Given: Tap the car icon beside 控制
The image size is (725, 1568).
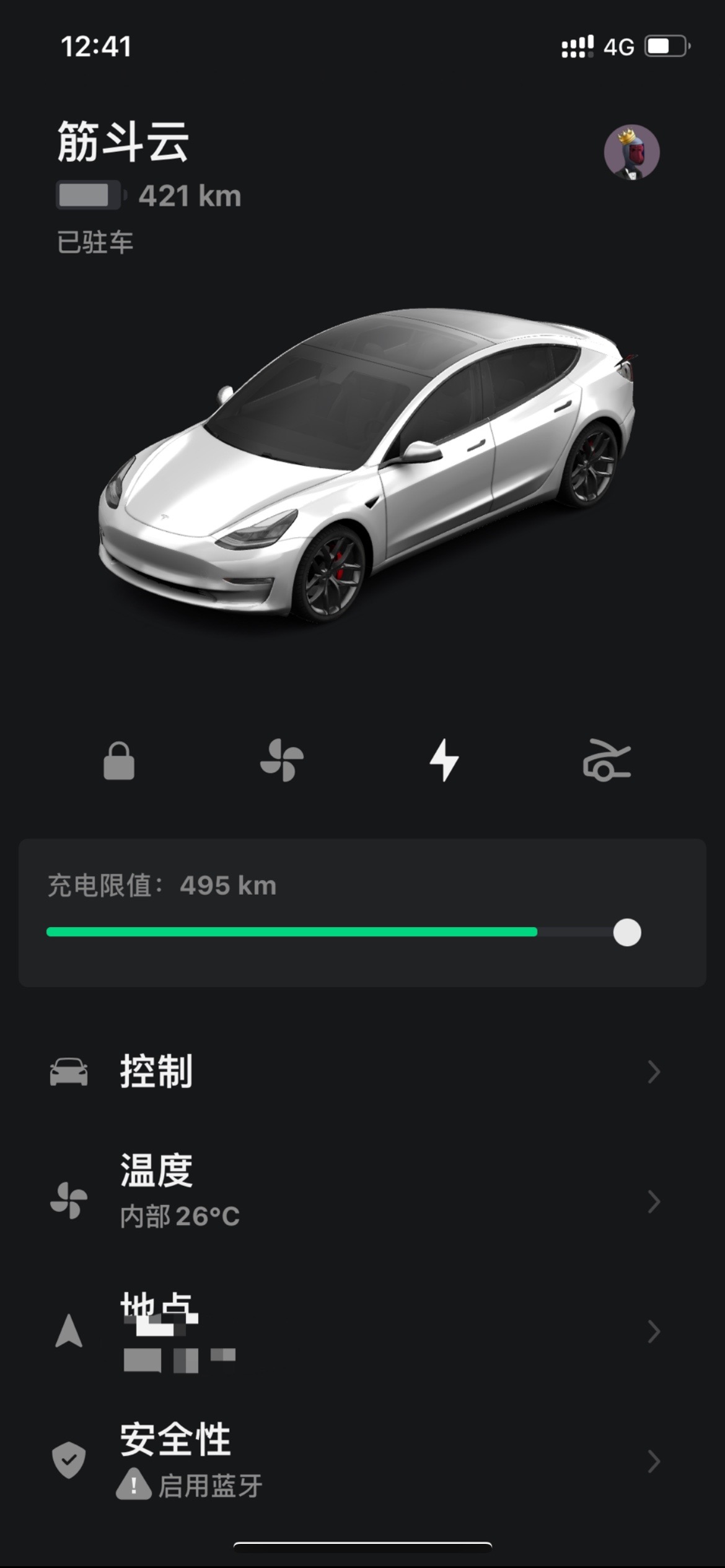Looking at the screenshot, I should click(70, 1072).
